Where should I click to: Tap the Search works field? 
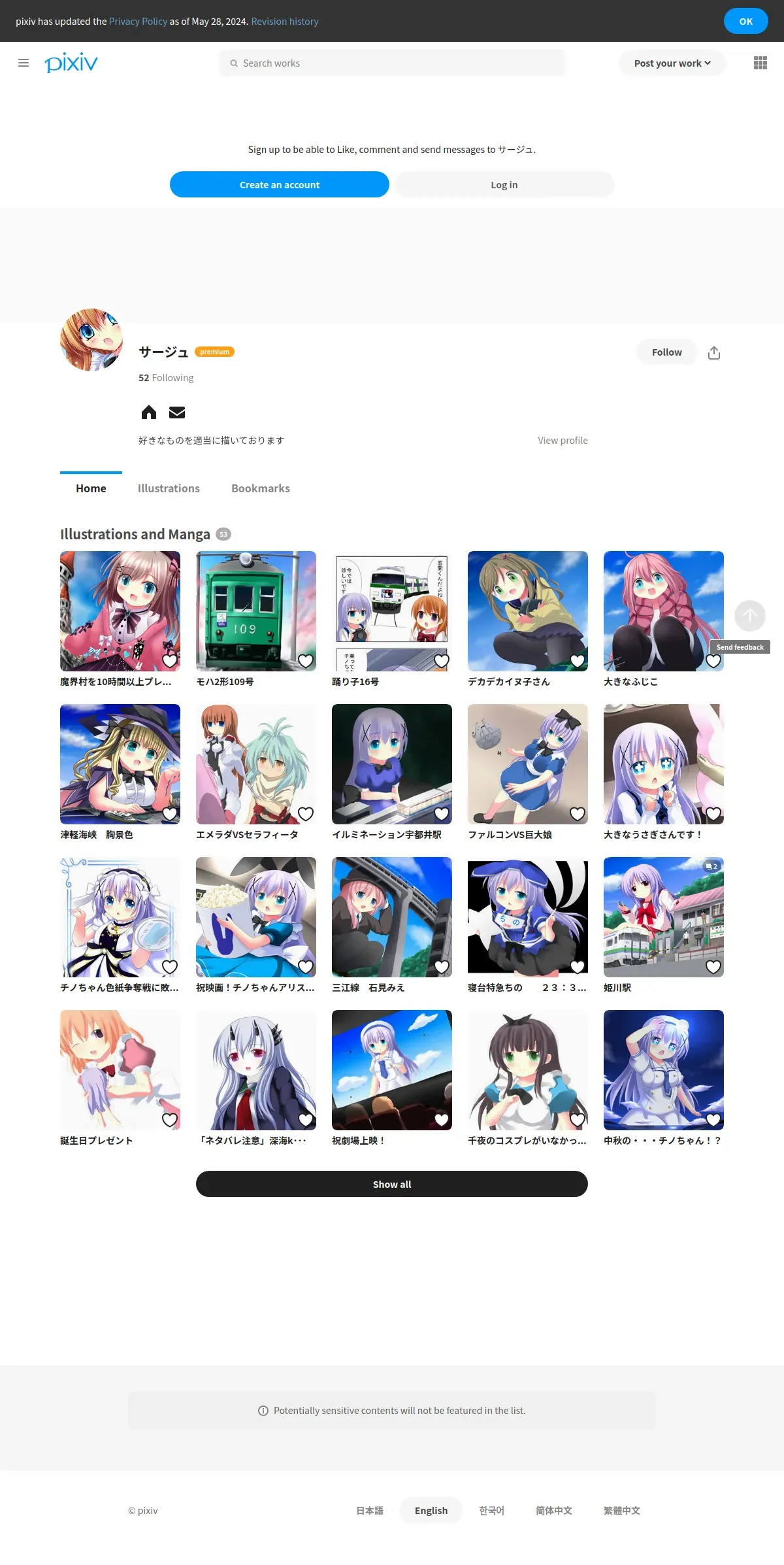click(392, 63)
